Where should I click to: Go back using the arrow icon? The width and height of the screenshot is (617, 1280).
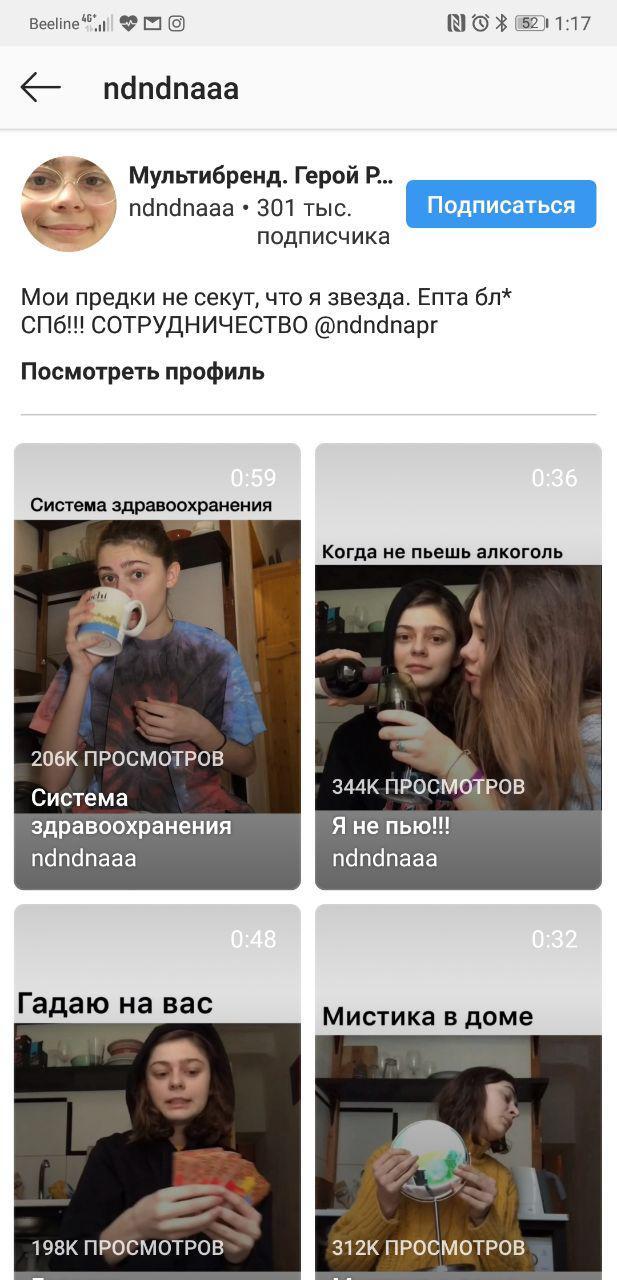pyautogui.click(x=41, y=88)
